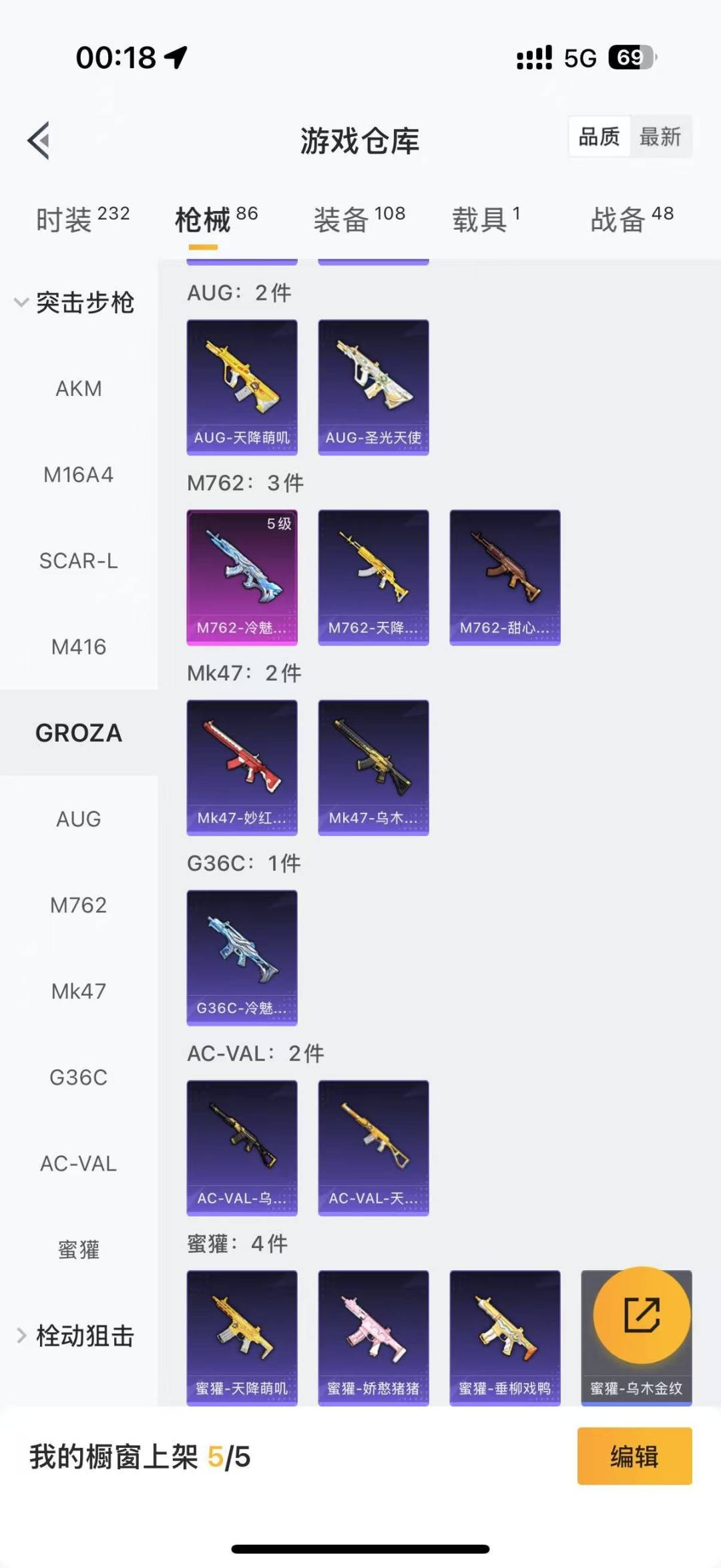Open the 载具 tab
Image resolution: width=721 pixels, height=1568 pixels.
(x=485, y=219)
